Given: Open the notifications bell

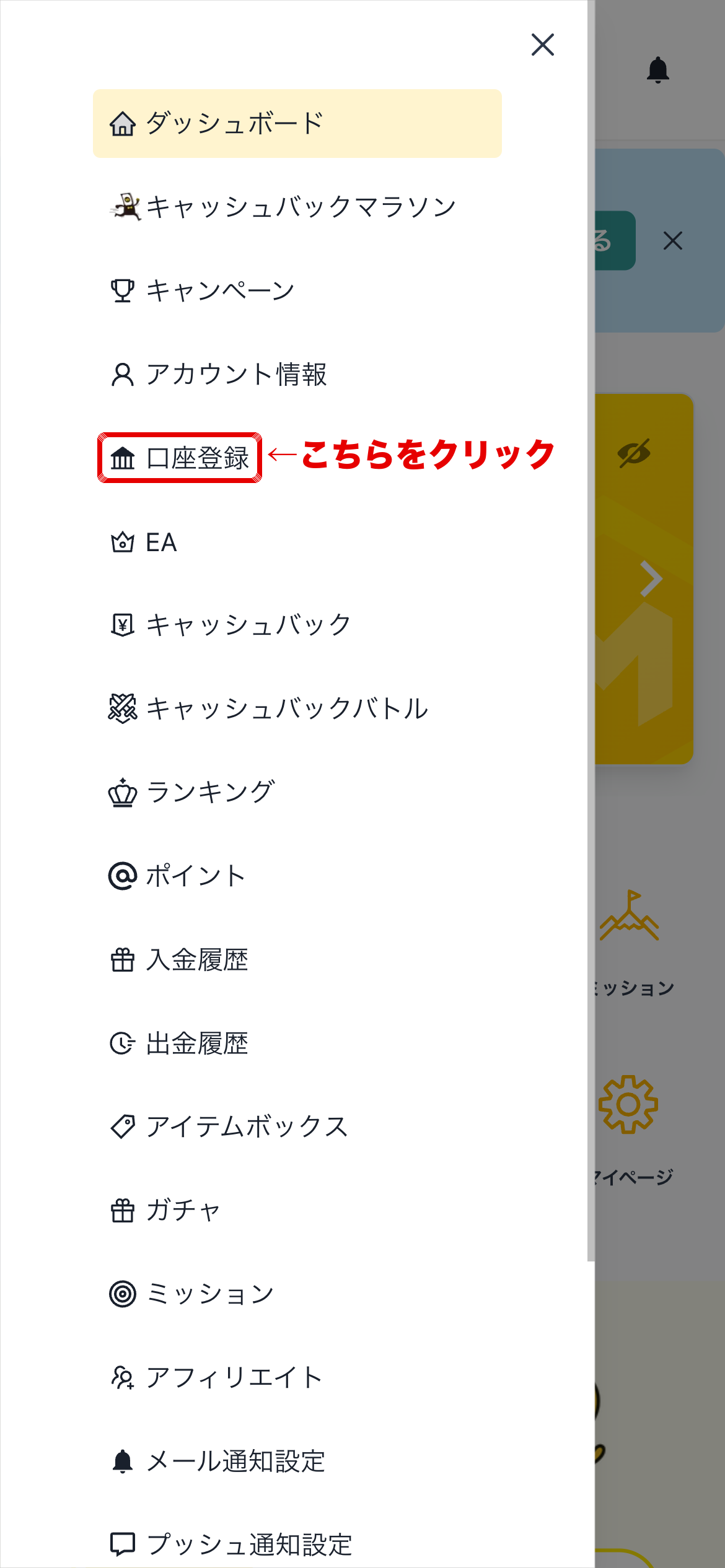Looking at the screenshot, I should (658, 69).
